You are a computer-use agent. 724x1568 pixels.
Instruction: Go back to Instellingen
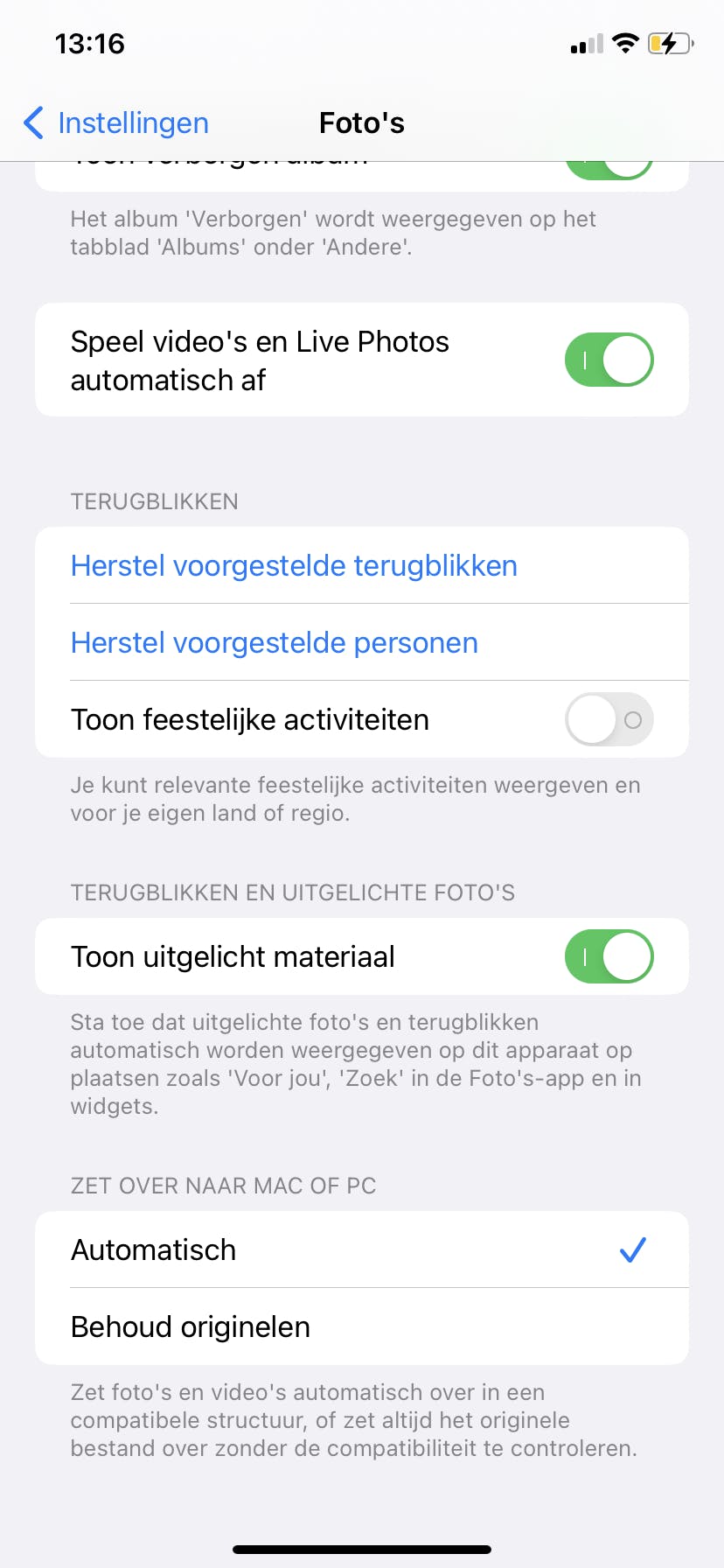pyautogui.click(x=116, y=123)
